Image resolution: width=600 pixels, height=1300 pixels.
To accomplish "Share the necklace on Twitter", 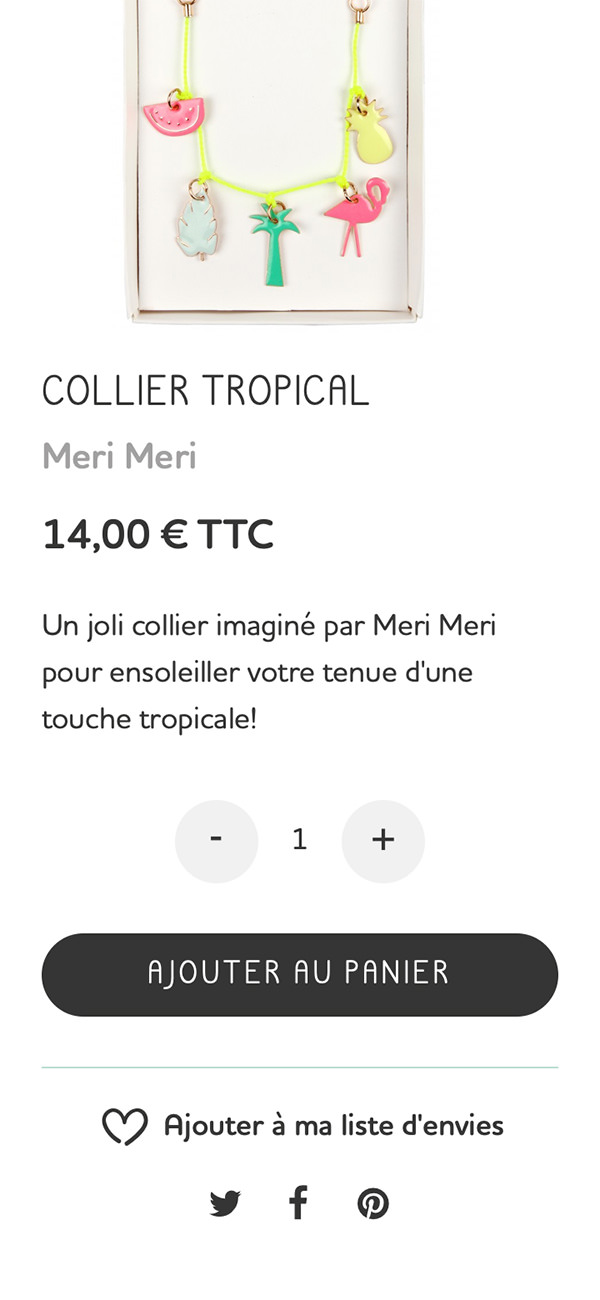I will point(225,1203).
